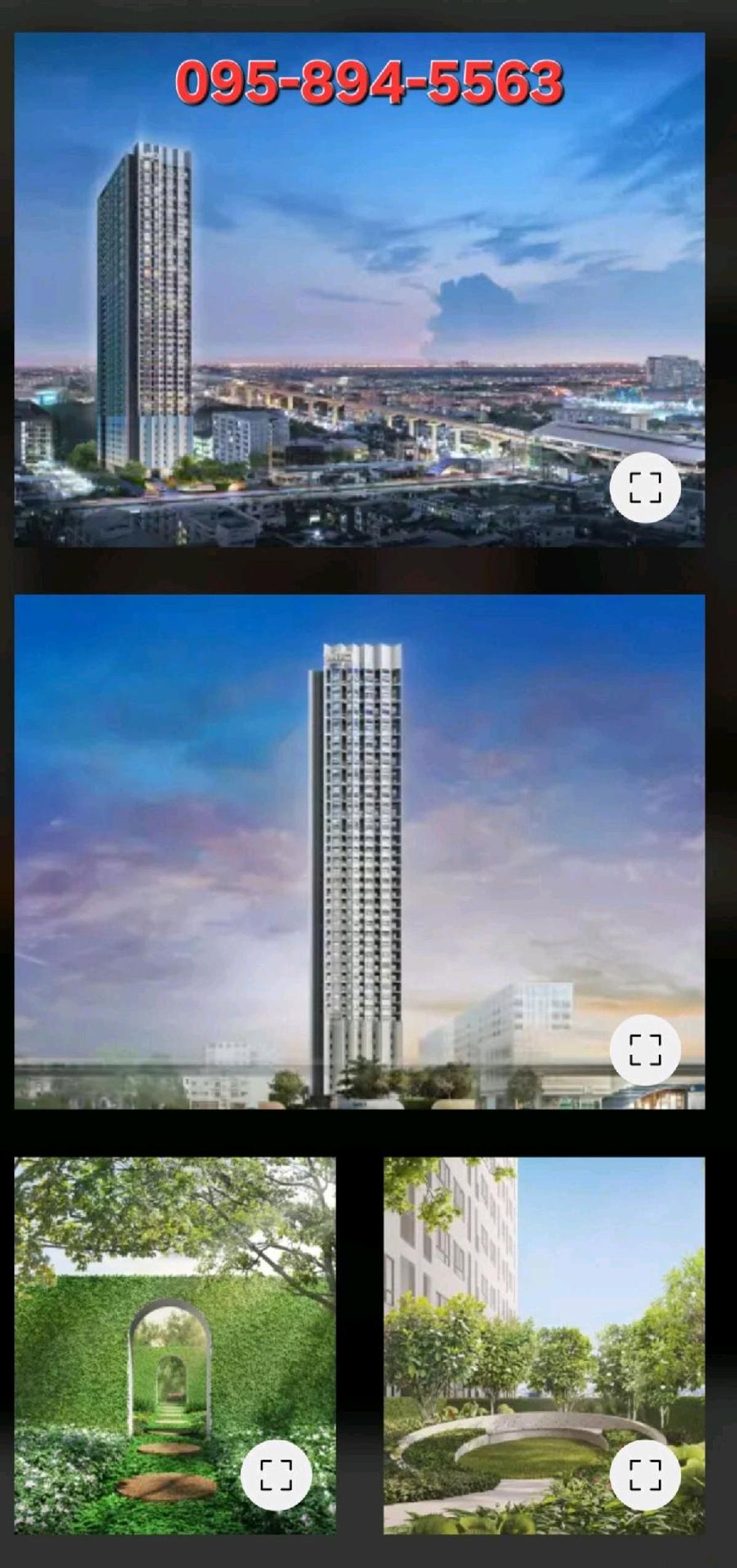737x1568 pixels.
Task: Expand the single tower rendering to fullscreen
Action: (x=645, y=1050)
